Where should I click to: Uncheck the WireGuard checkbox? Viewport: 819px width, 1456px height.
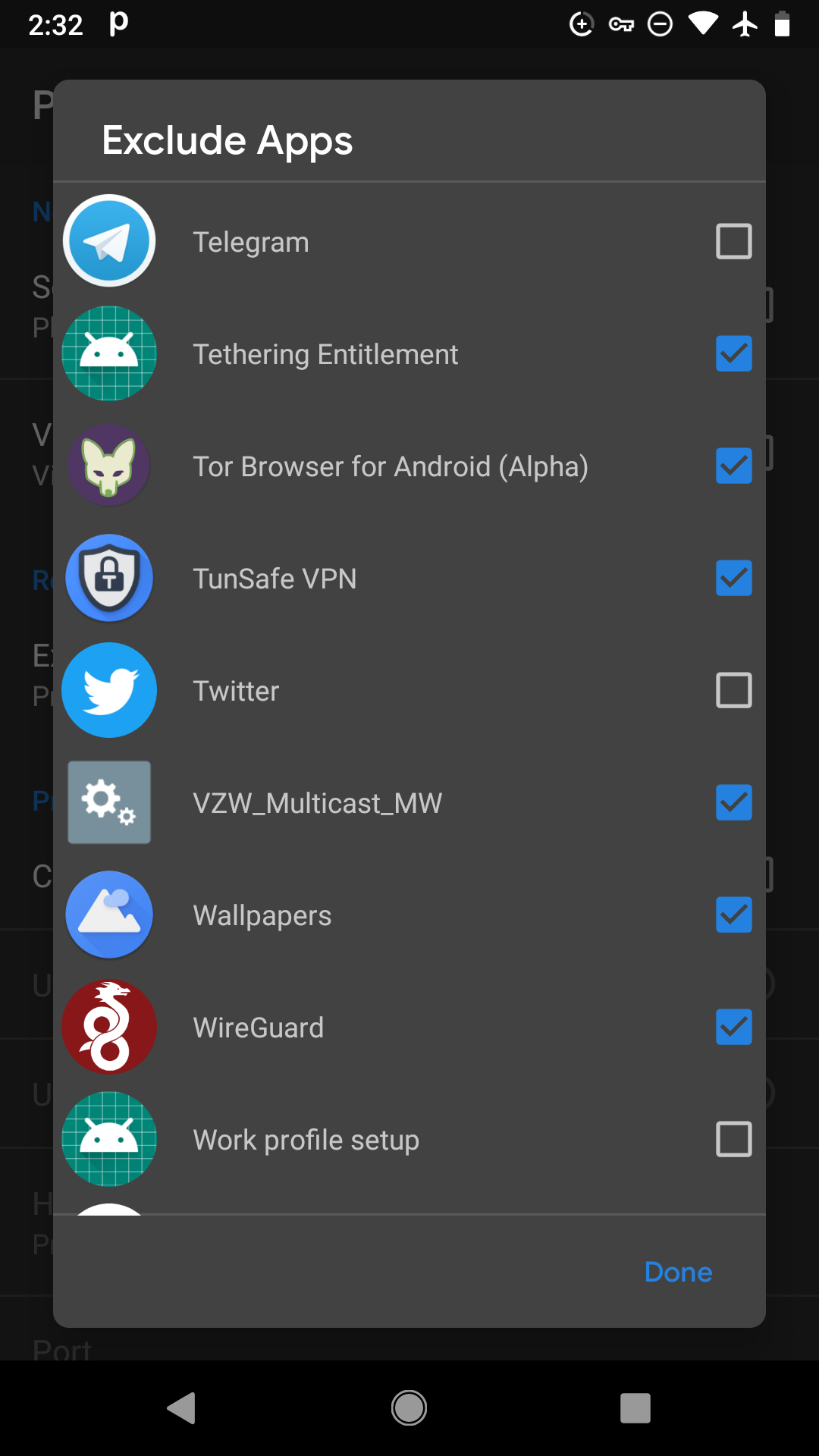(x=733, y=1027)
